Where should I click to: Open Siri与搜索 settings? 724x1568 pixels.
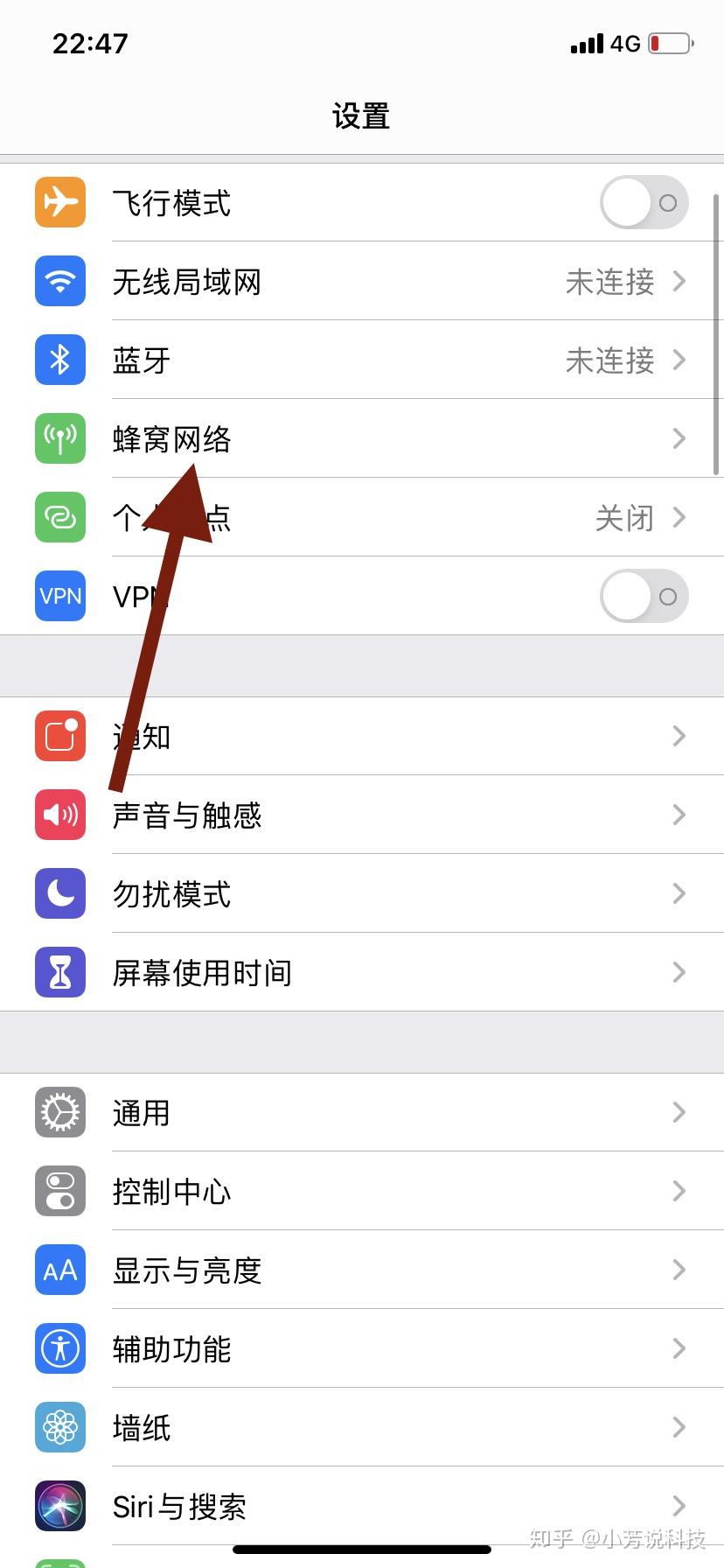(x=362, y=1507)
